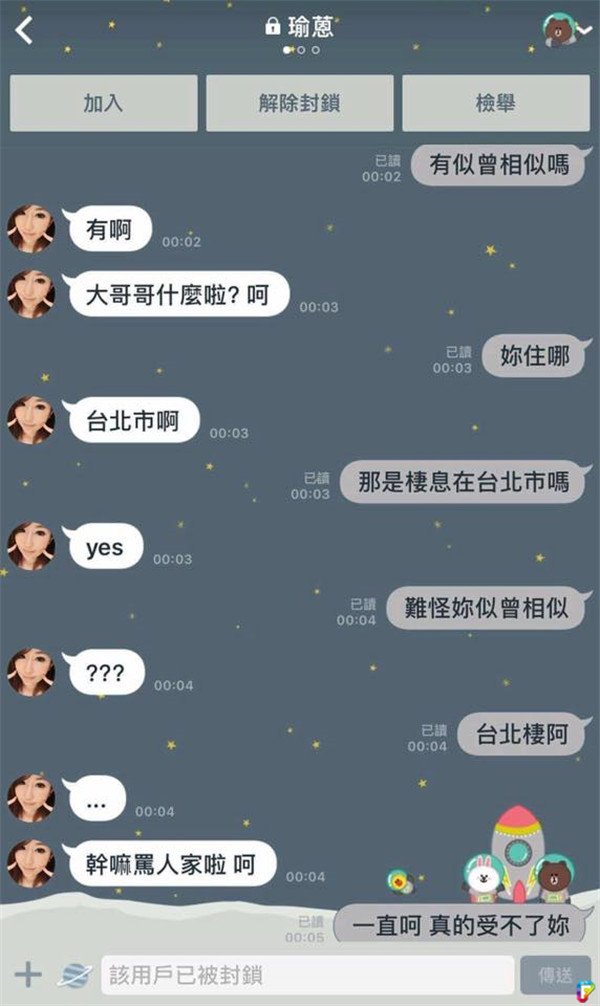The image size is (600, 1006).
Task: Tap the planet icon beside the message box
Action: coord(73,974)
